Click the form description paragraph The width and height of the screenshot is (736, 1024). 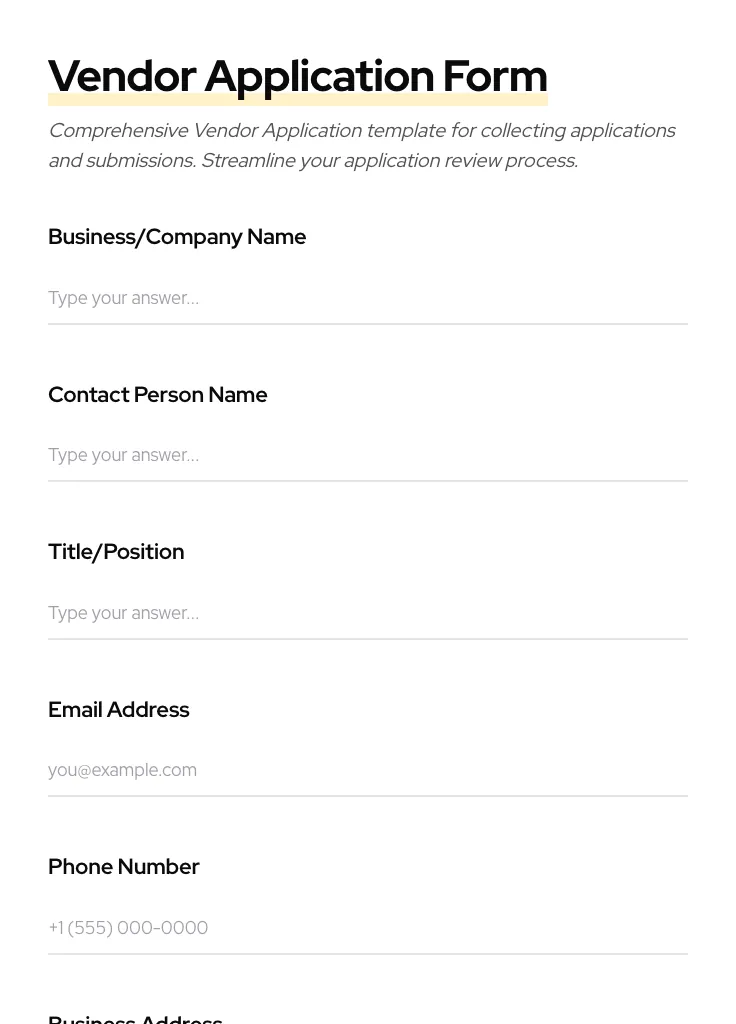pos(362,145)
